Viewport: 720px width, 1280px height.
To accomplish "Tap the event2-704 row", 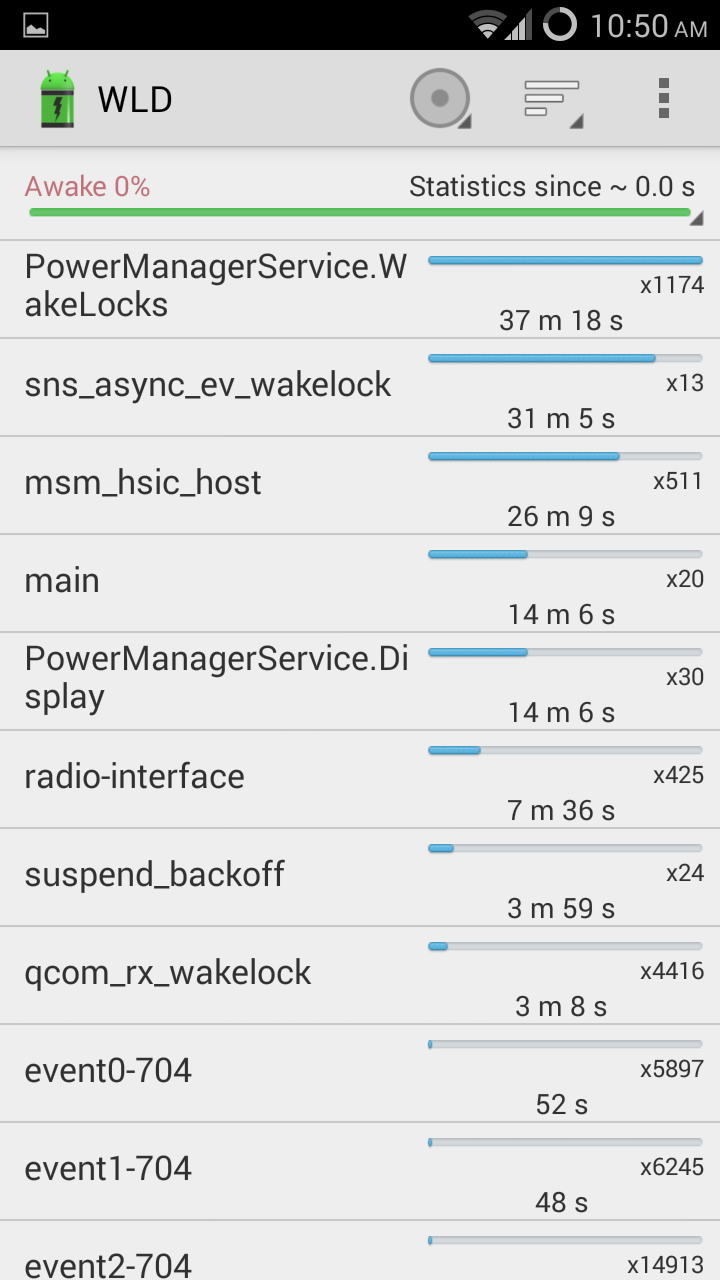I will coord(360,1251).
